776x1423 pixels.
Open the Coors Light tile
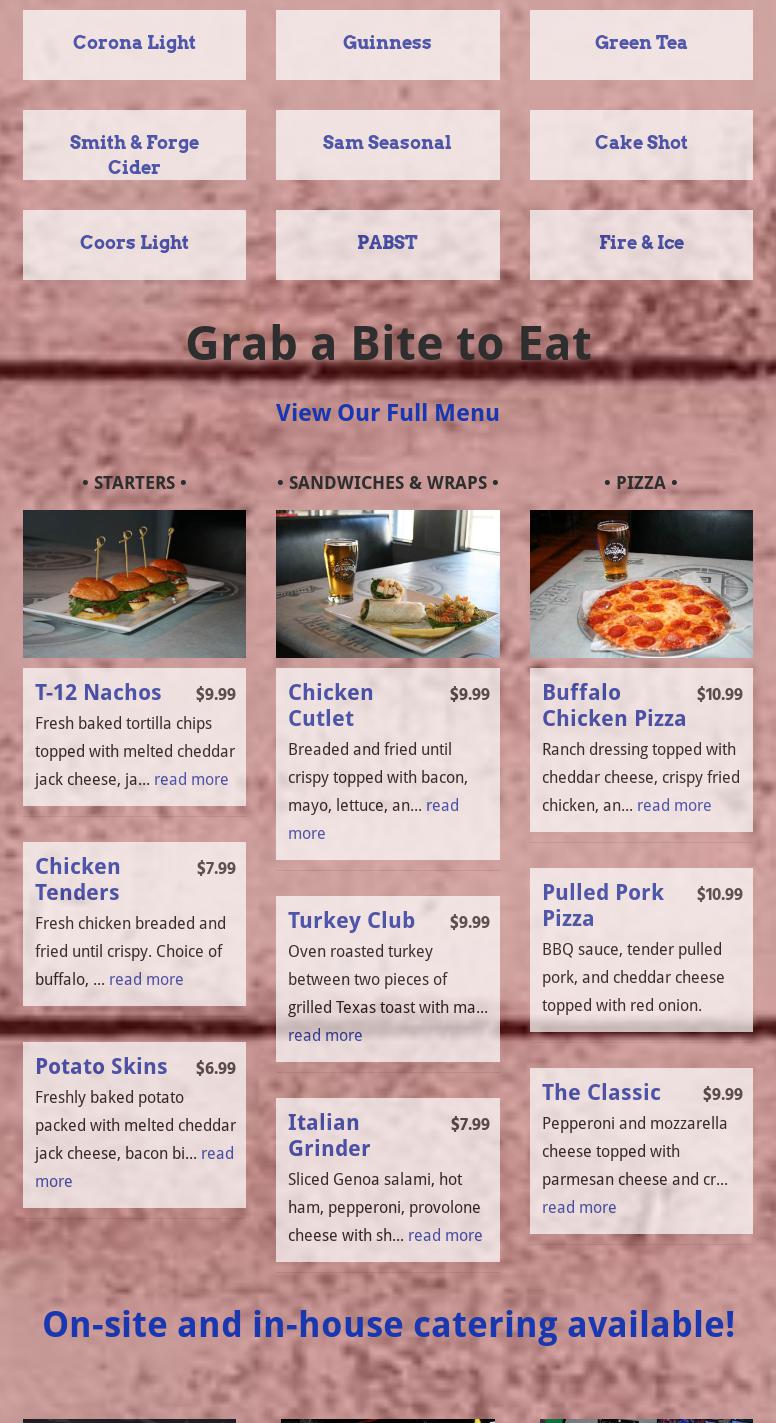pyautogui.click(x=134, y=243)
